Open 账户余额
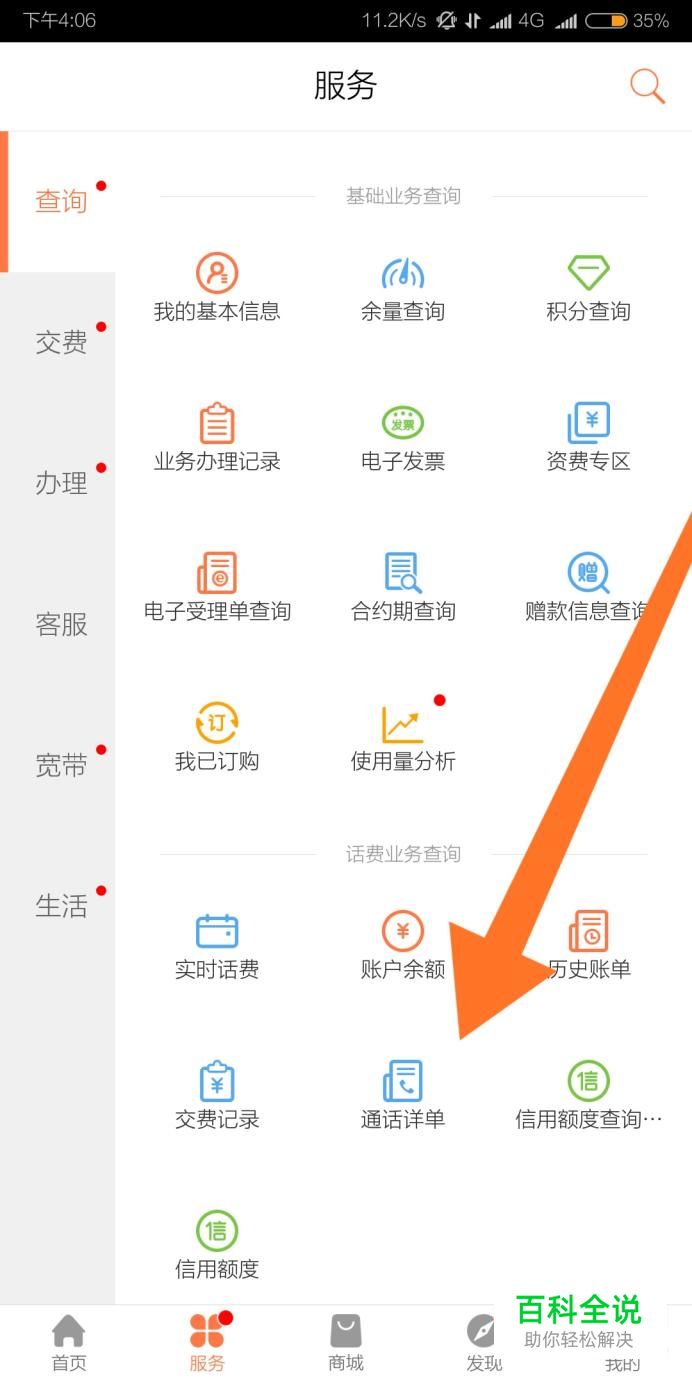The width and height of the screenshot is (692, 1384). [403, 946]
